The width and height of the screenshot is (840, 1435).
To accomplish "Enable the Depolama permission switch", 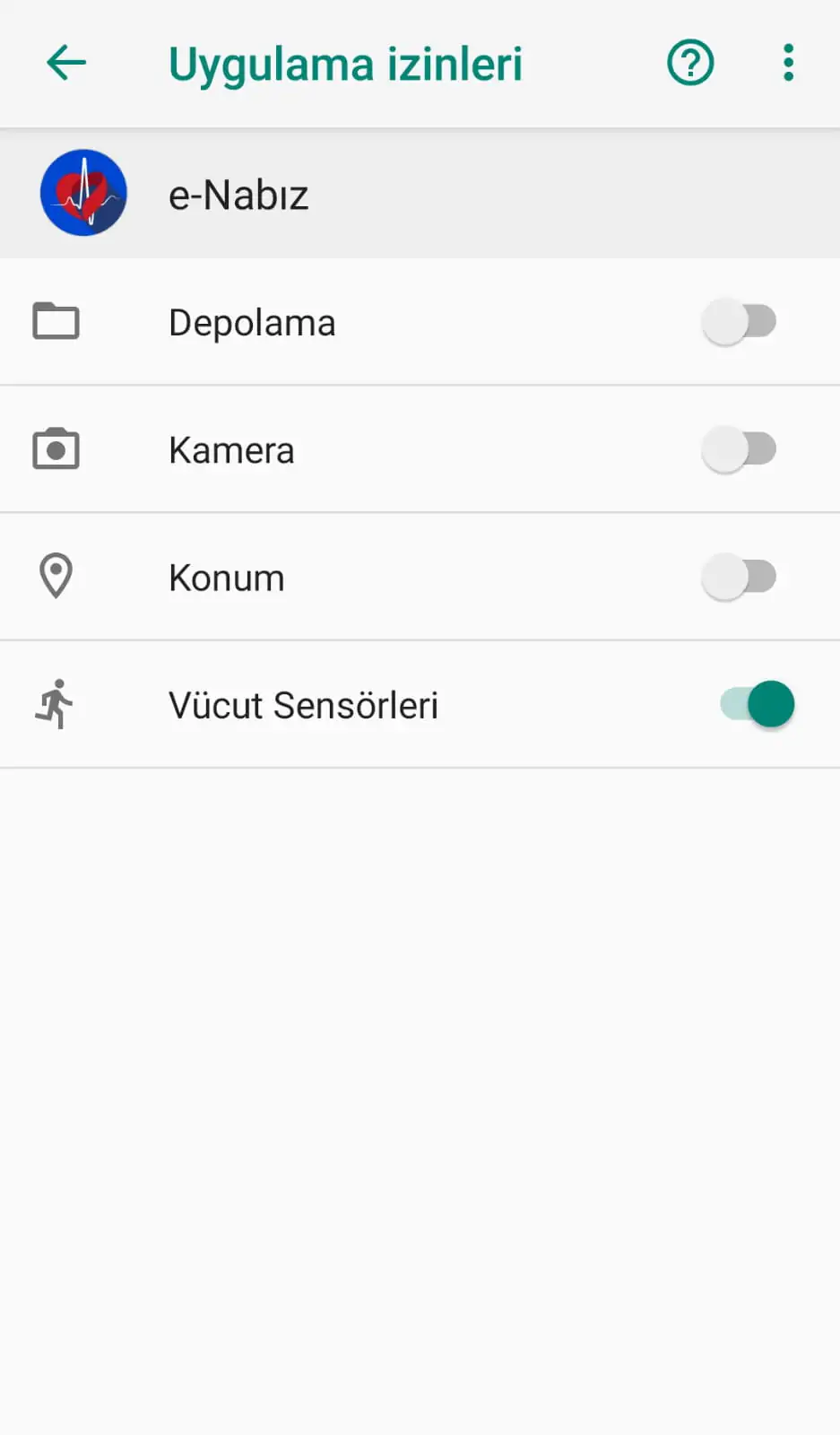I will click(739, 322).
